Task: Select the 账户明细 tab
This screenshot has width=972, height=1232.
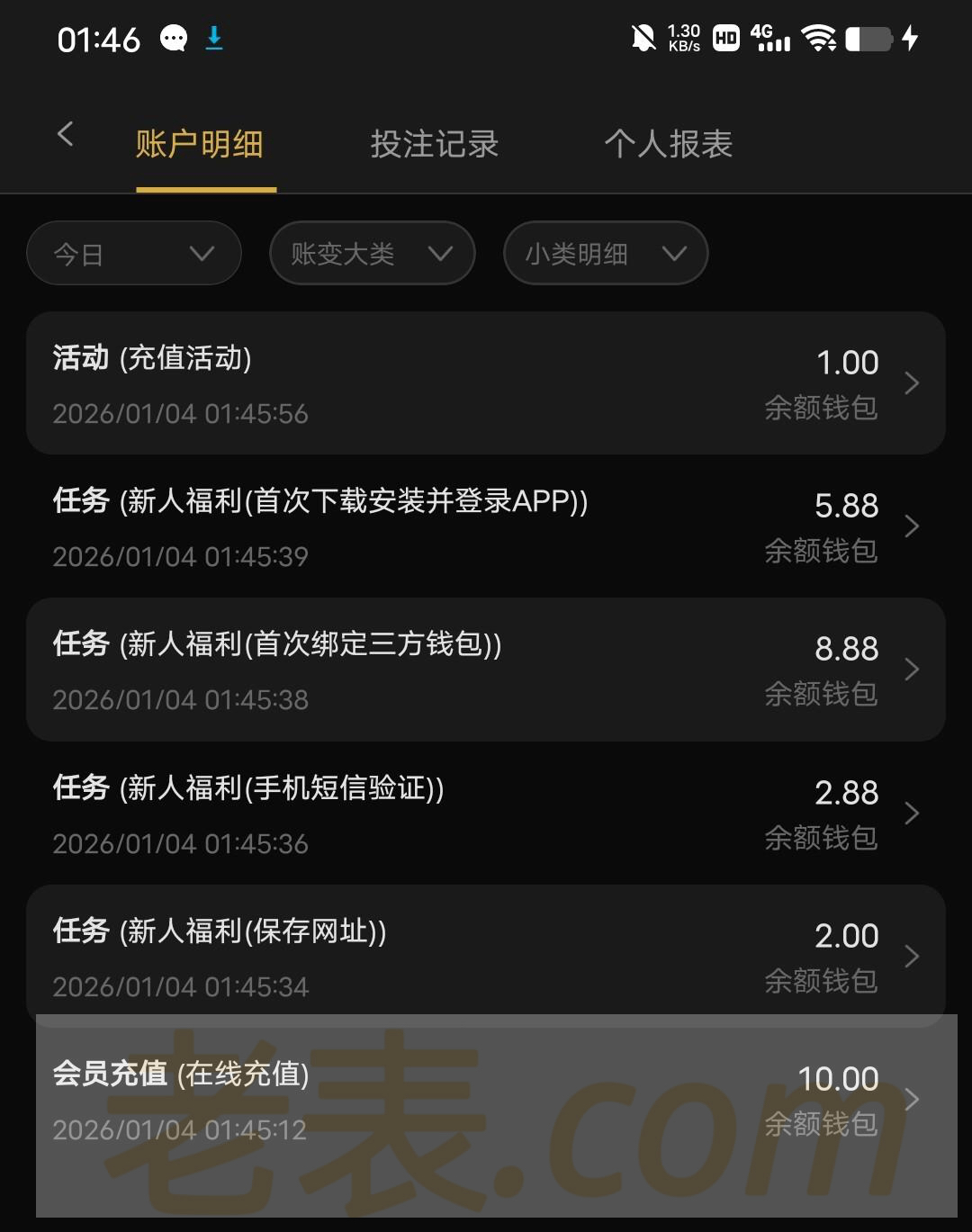Action: tap(200, 144)
